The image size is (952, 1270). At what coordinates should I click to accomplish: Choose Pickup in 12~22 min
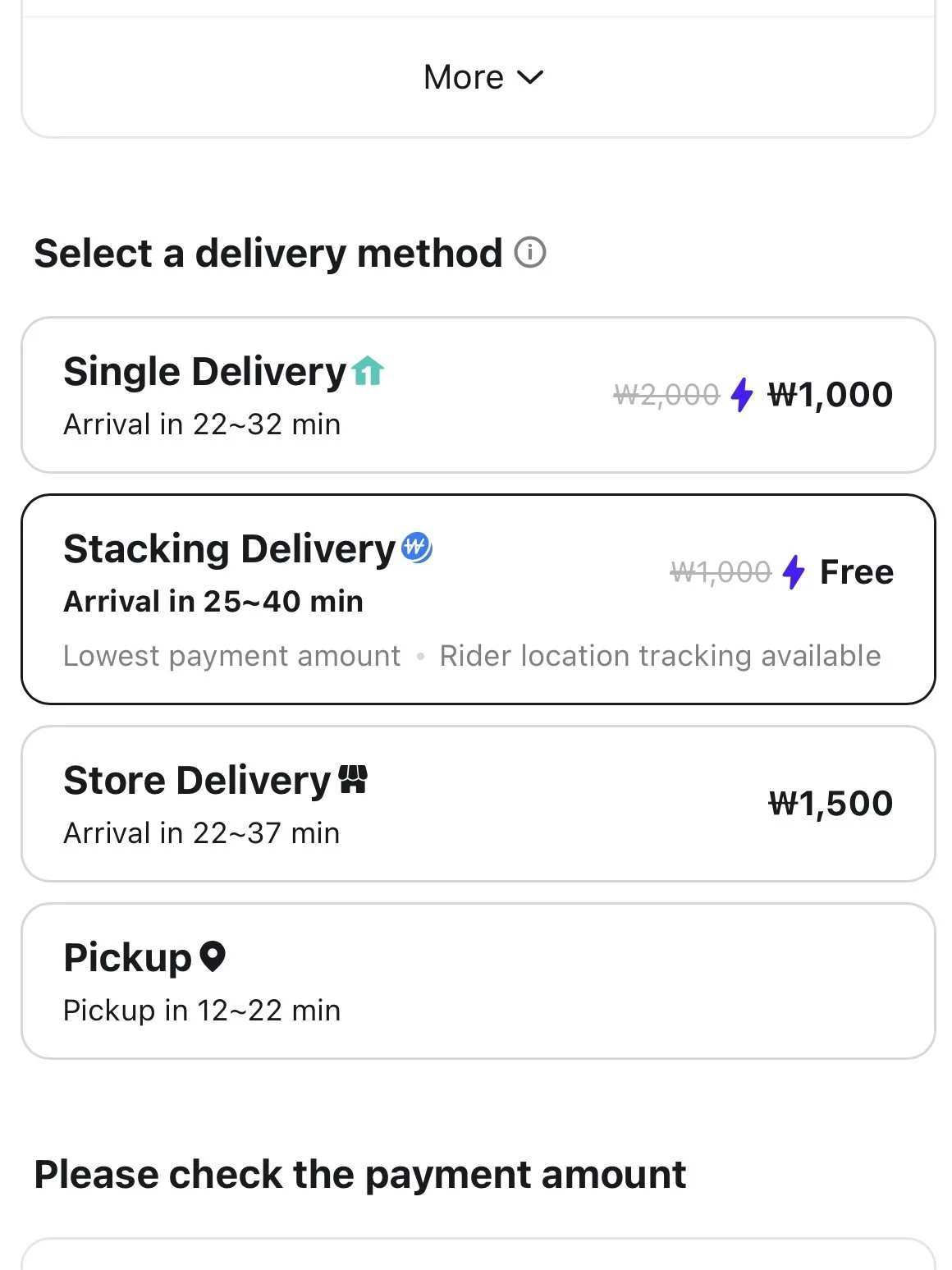click(x=478, y=981)
